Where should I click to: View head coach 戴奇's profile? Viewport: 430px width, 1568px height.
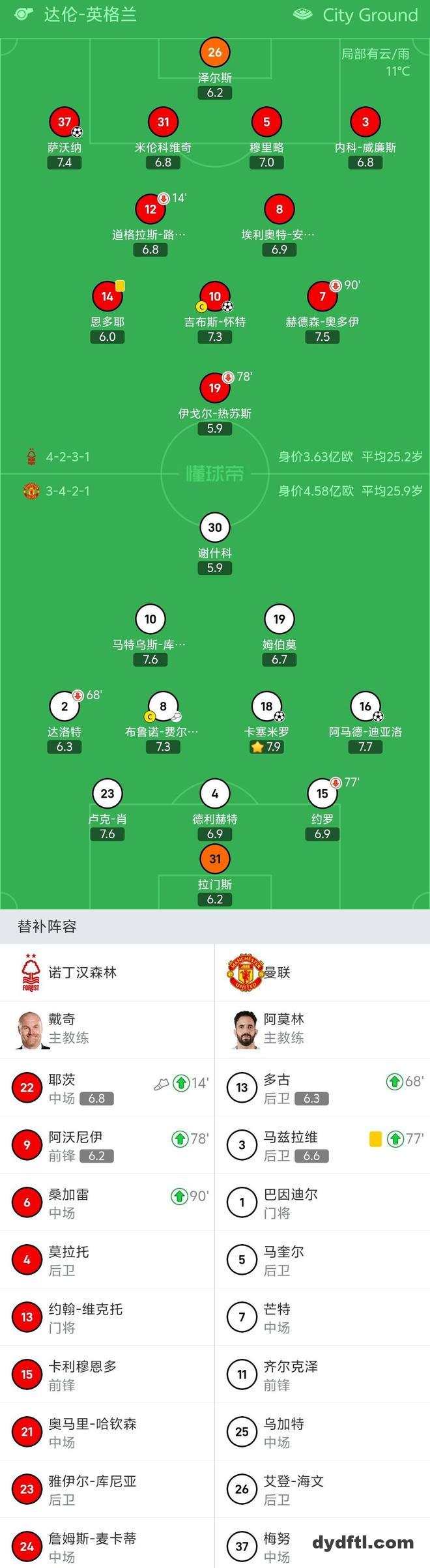pos(62,1029)
